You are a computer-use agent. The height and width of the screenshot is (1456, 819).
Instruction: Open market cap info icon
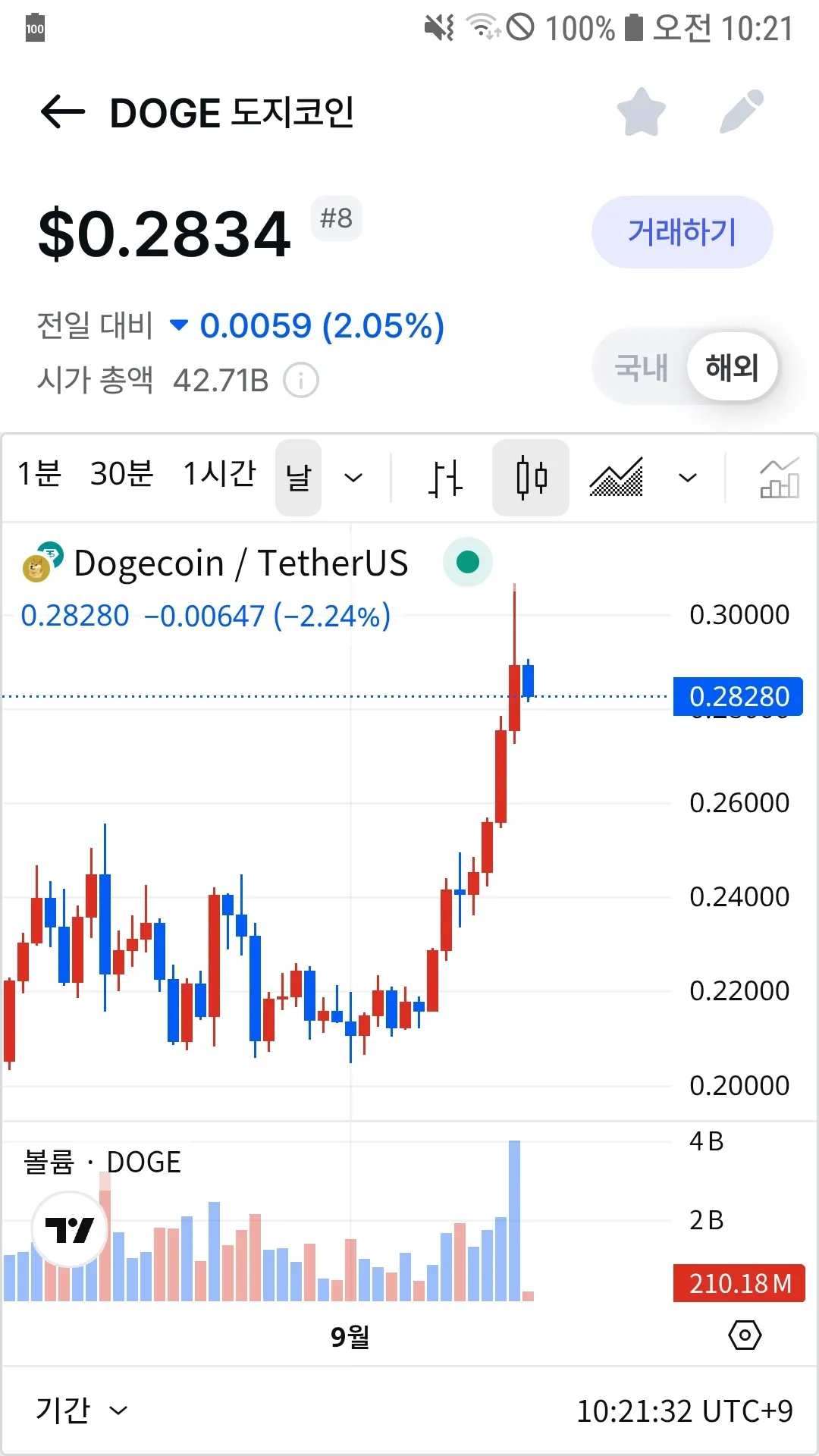click(301, 380)
